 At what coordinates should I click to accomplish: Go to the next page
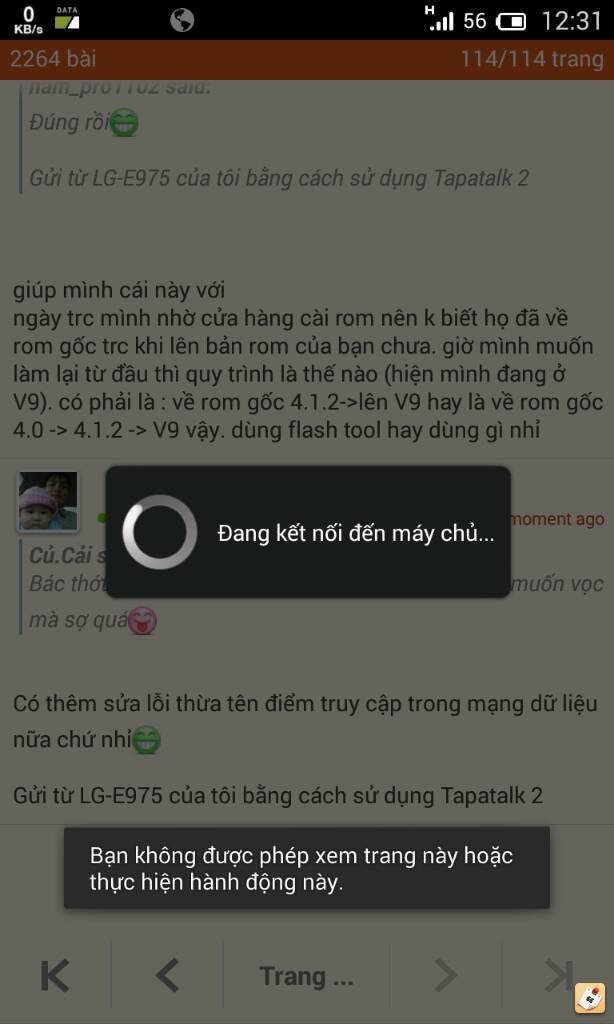445,976
